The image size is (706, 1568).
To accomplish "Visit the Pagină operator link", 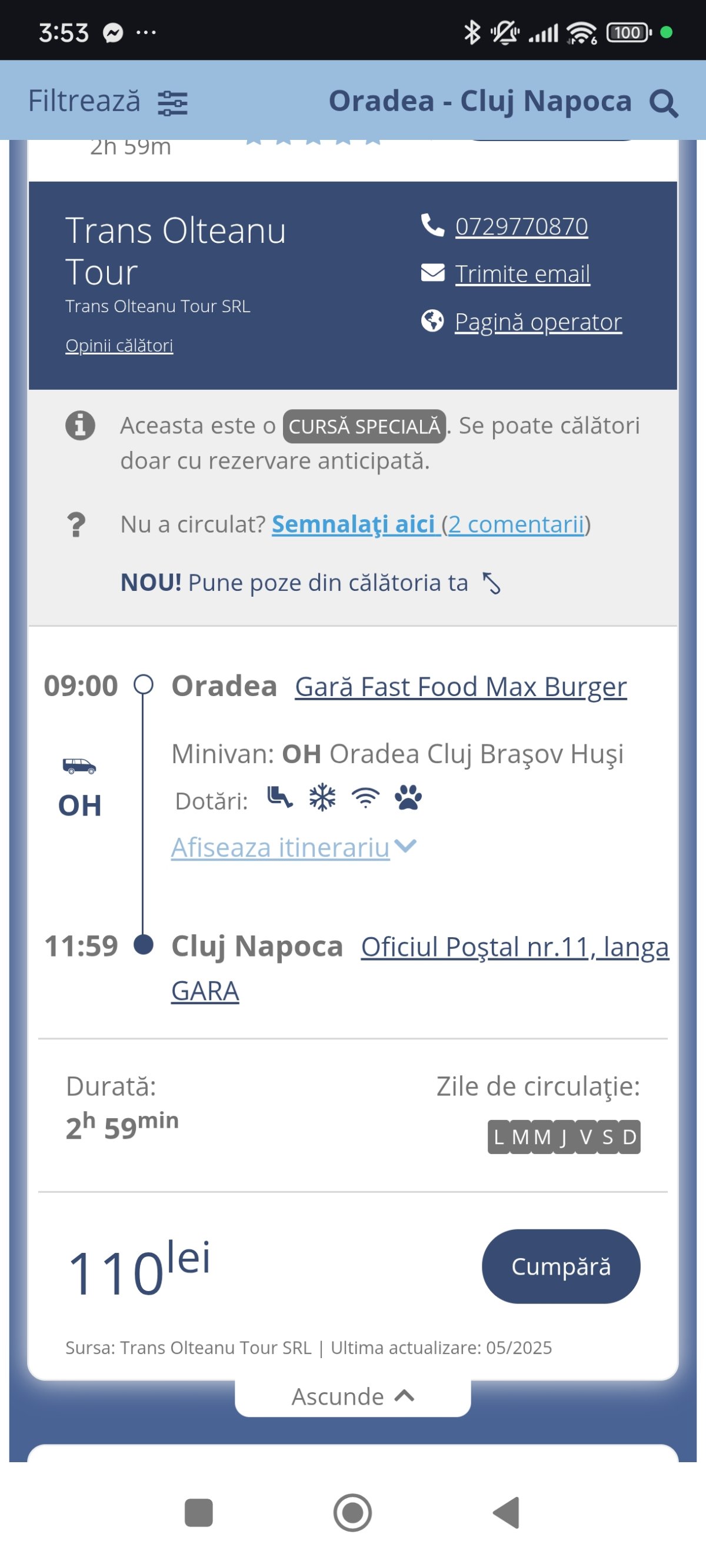I will [538, 322].
